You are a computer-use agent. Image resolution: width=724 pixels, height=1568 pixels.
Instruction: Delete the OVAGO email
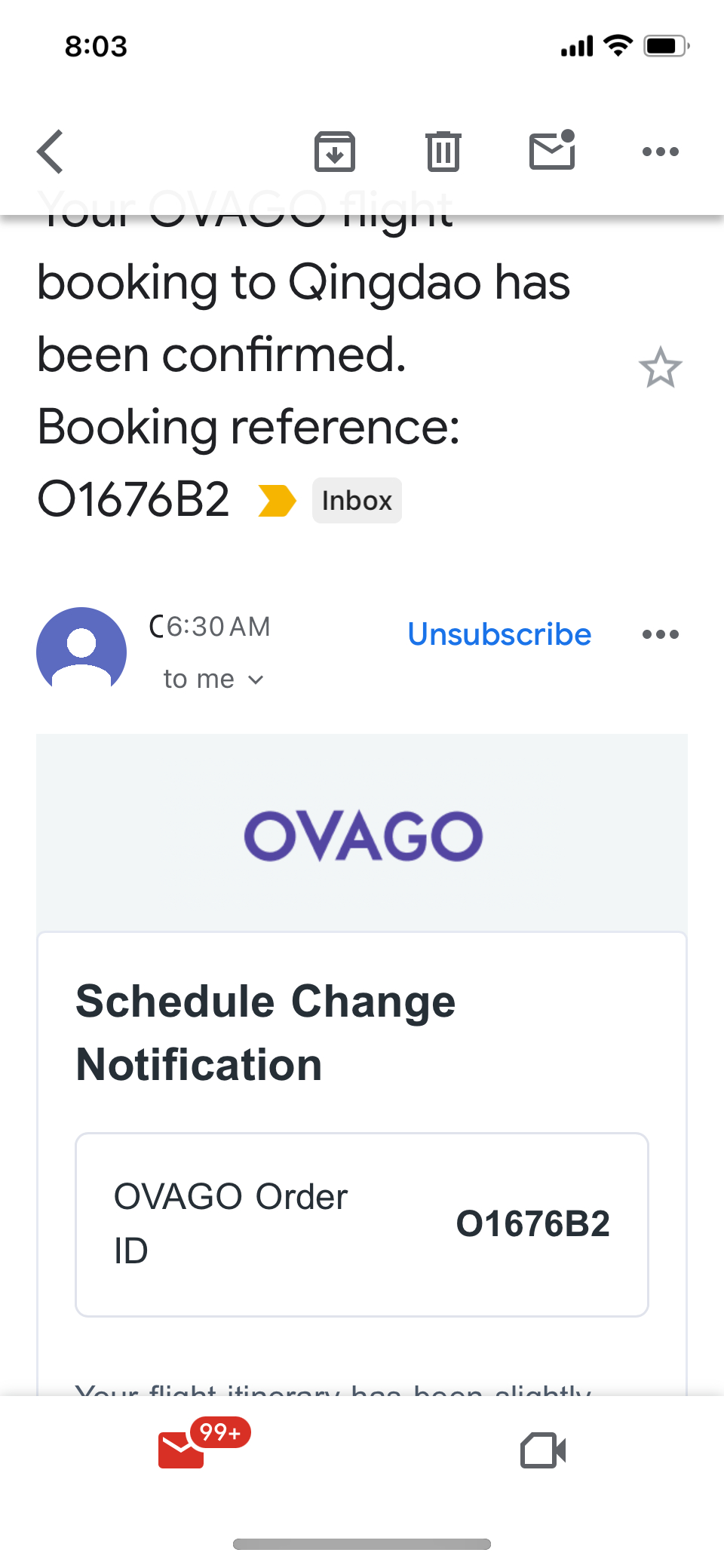[x=443, y=151]
